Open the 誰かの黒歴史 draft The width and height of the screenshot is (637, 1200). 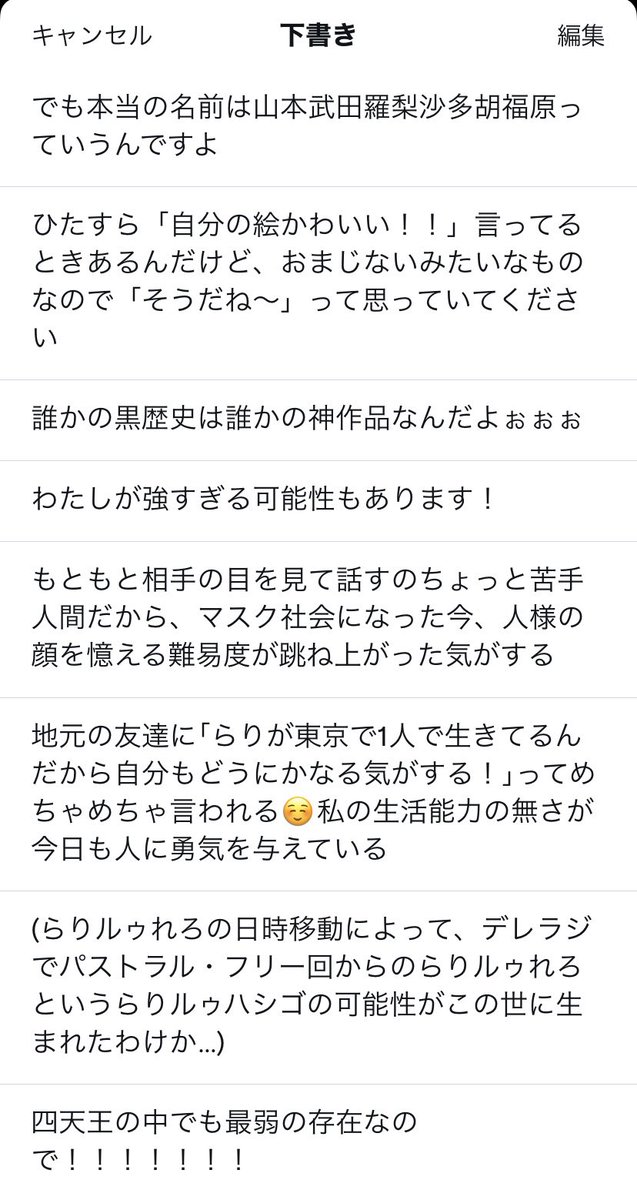tap(318, 420)
